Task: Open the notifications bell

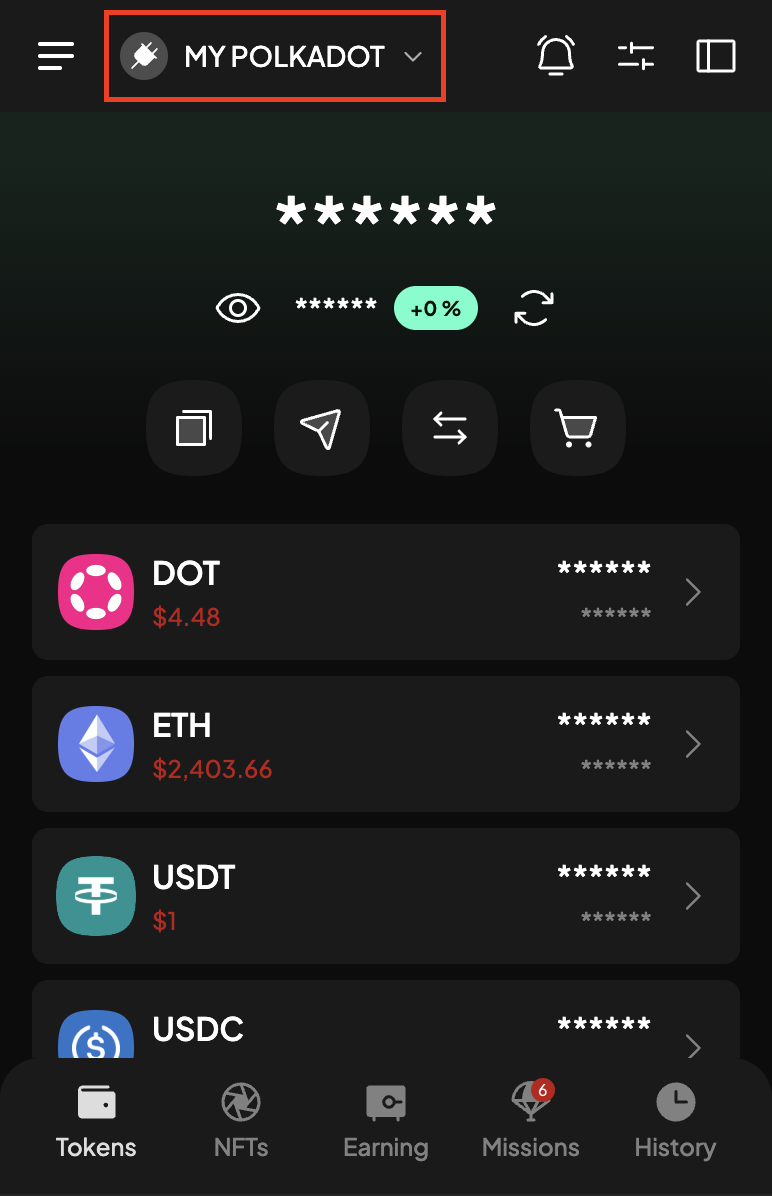Action: pyautogui.click(x=557, y=56)
